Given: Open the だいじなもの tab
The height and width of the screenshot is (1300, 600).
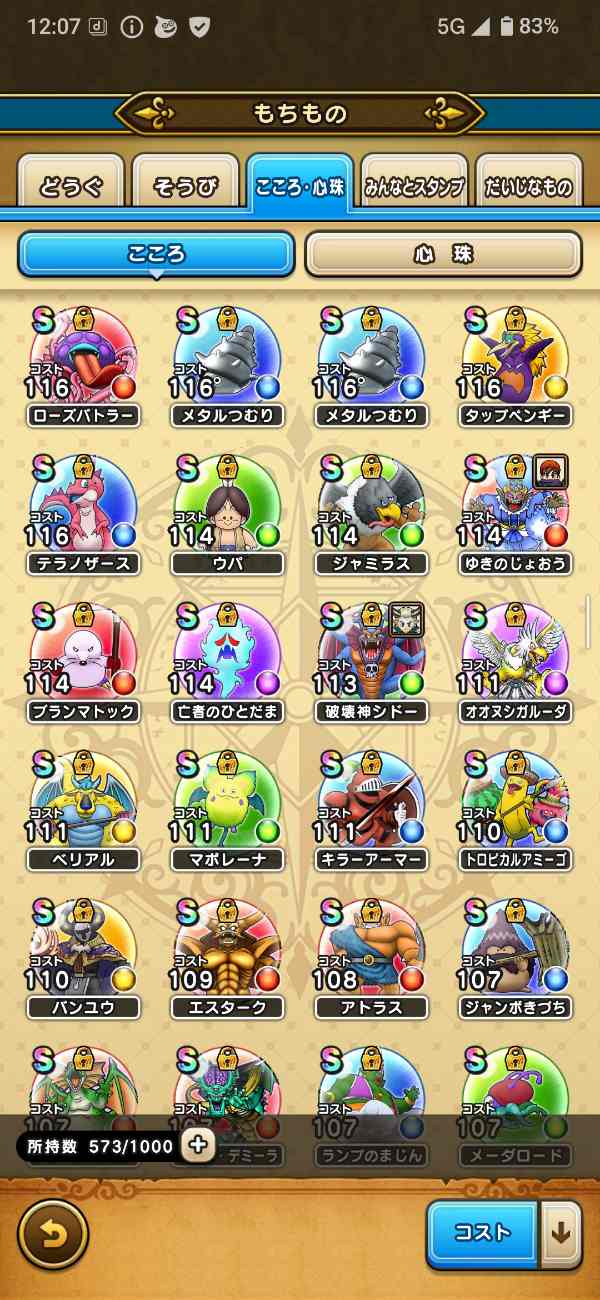Looking at the screenshot, I should click(x=529, y=186).
